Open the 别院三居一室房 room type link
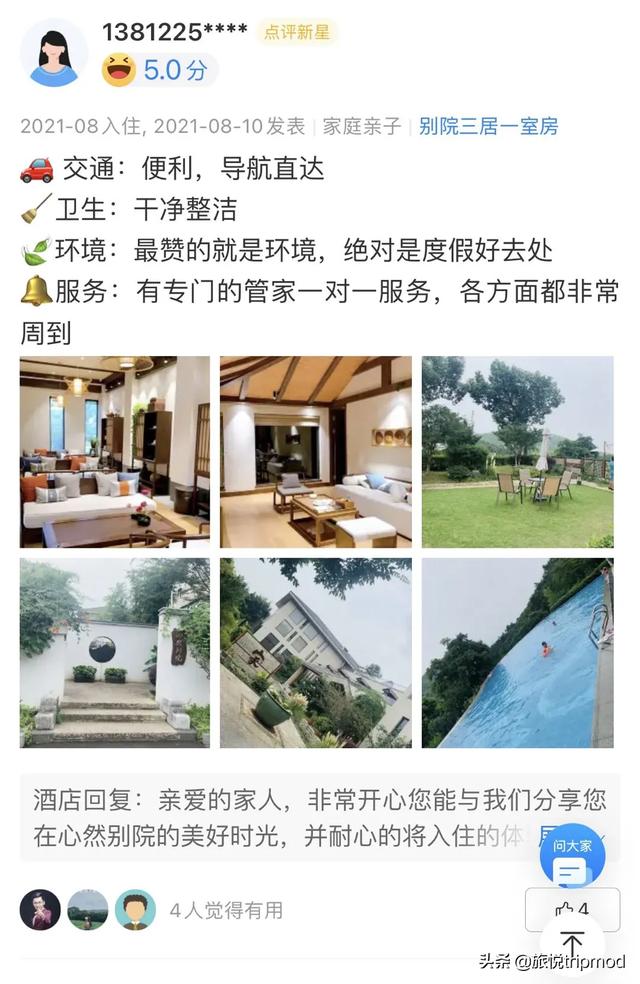This screenshot has height=984, width=640. pos(488,127)
